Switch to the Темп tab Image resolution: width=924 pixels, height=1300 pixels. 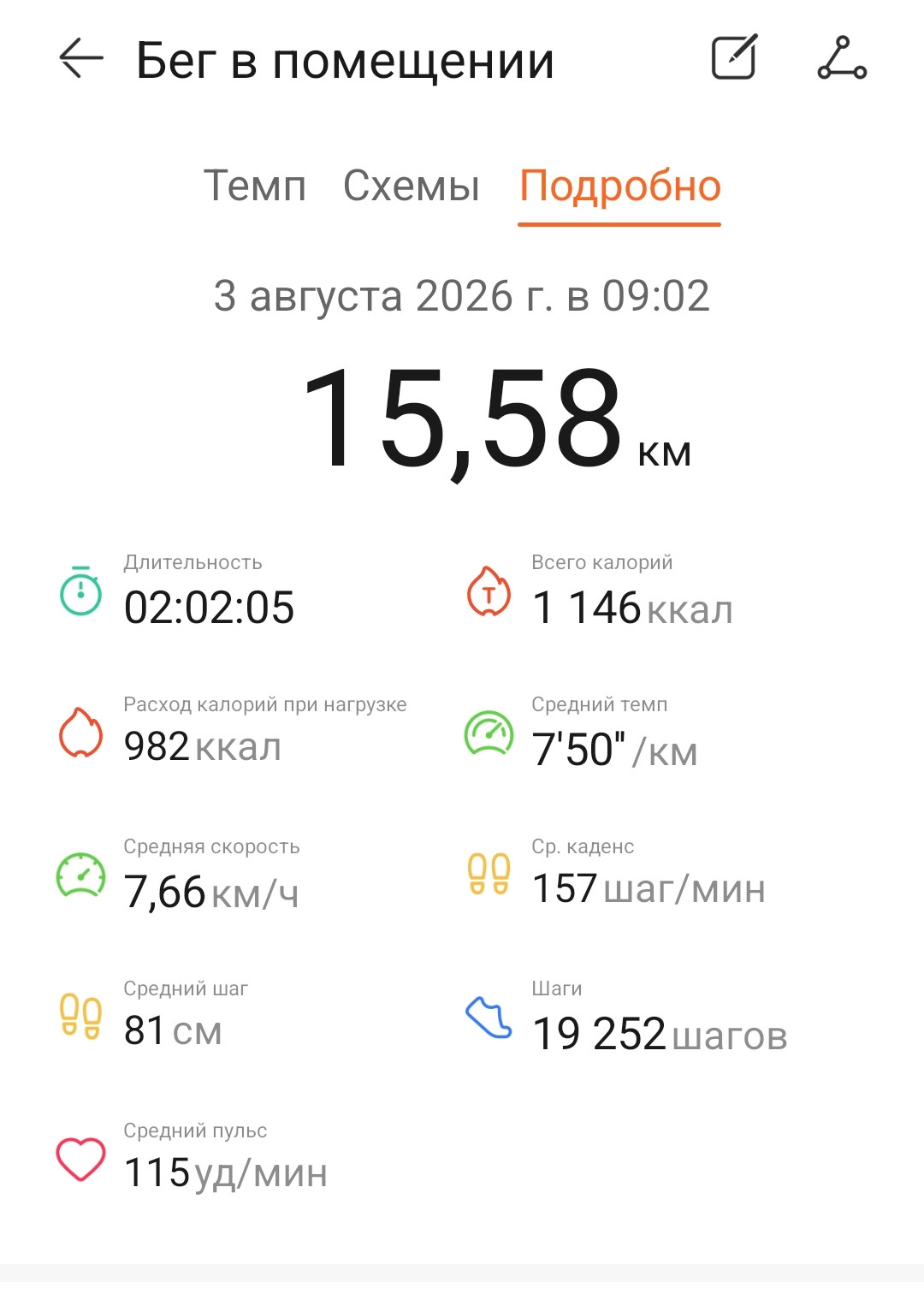point(255,186)
